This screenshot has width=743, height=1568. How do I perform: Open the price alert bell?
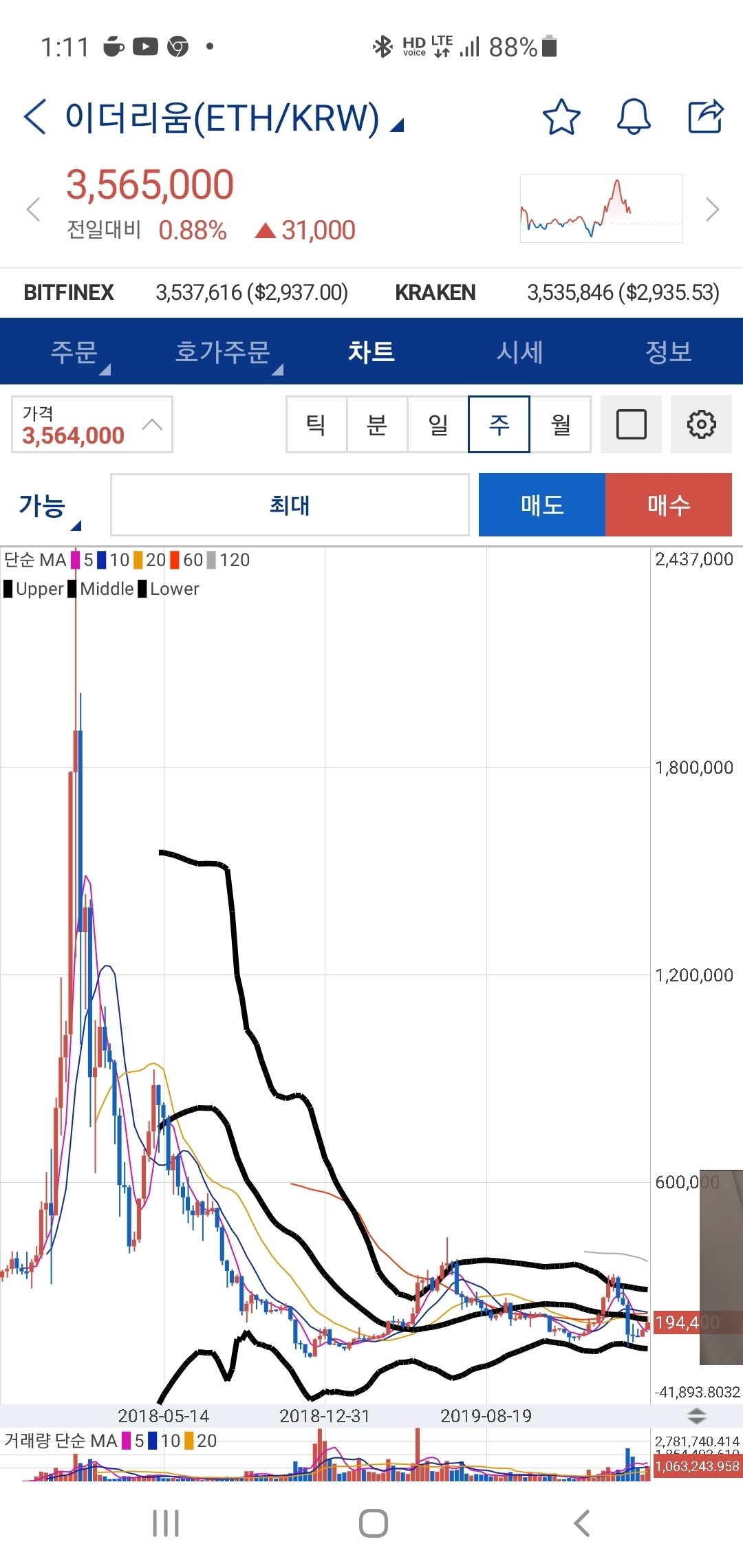click(633, 117)
